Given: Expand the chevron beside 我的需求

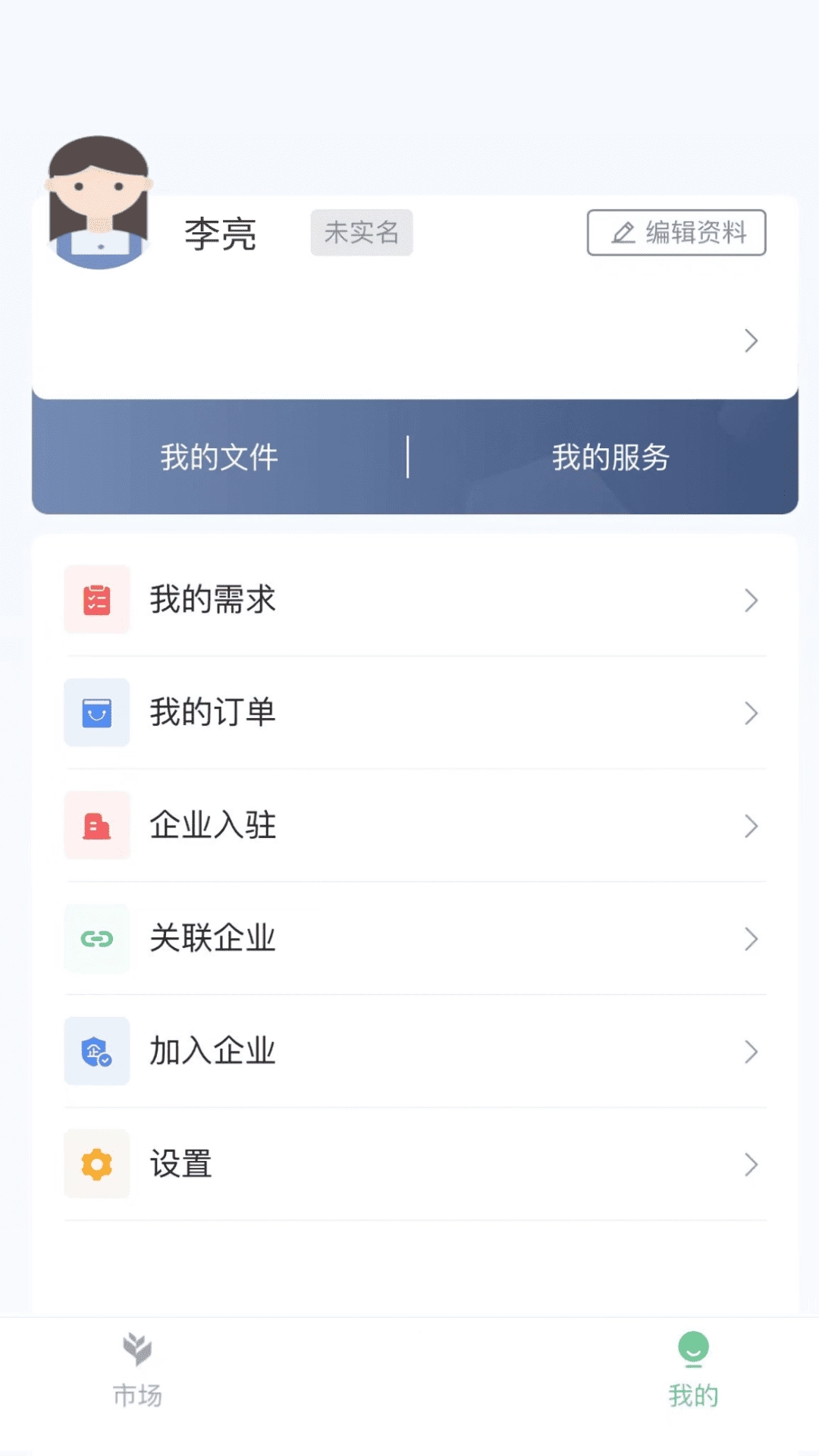Looking at the screenshot, I should pyautogui.click(x=752, y=600).
